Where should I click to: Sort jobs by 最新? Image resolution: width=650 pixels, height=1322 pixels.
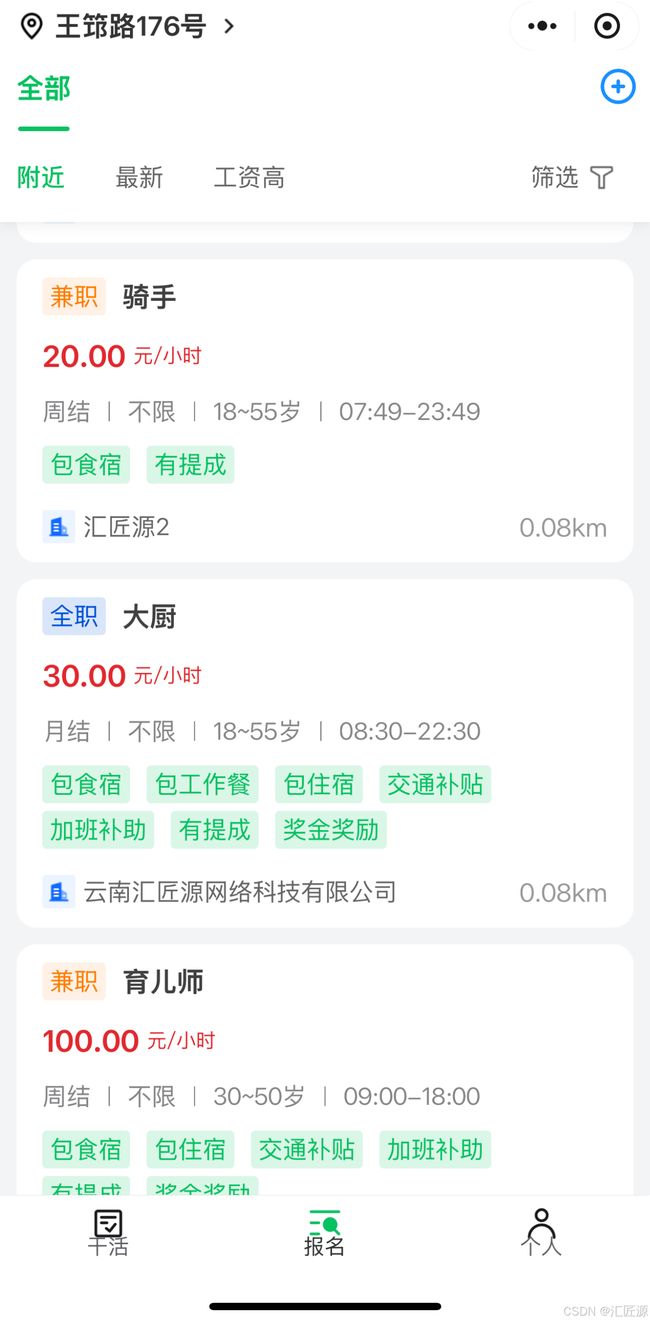(x=139, y=178)
